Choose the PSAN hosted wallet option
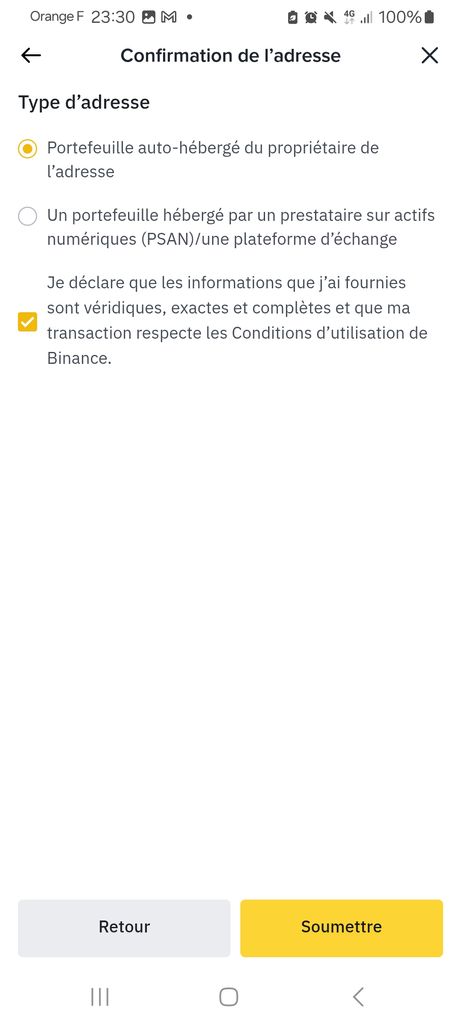The height and width of the screenshot is (1024, 461). [27, 216]
